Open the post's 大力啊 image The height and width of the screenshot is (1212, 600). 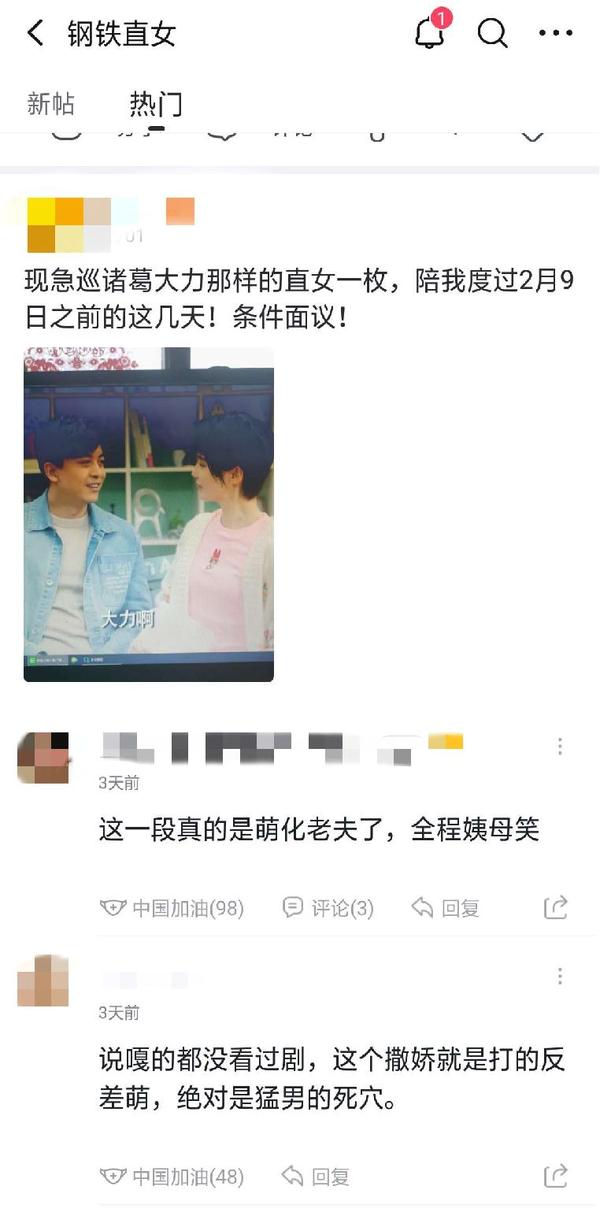(x=148, y=514)
